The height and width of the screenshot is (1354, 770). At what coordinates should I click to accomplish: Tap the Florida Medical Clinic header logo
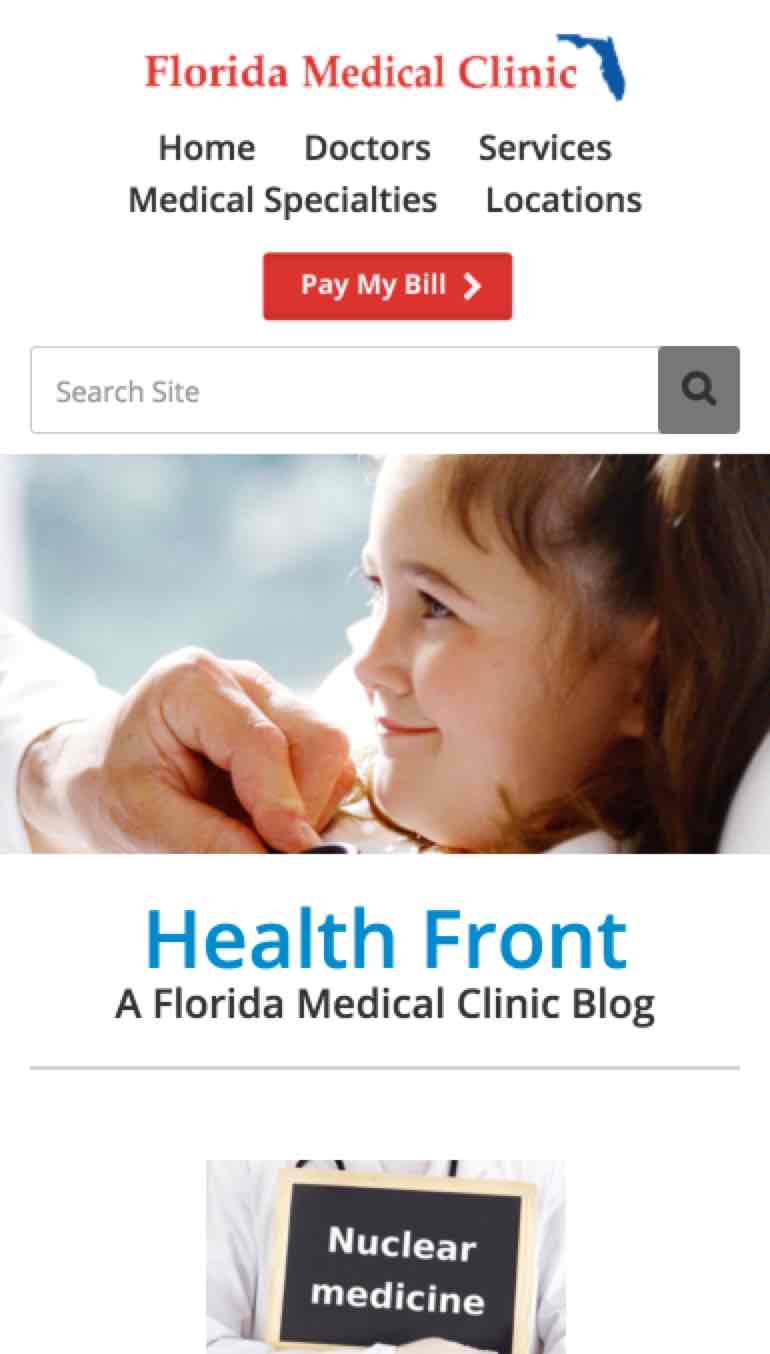pos(385,68)
